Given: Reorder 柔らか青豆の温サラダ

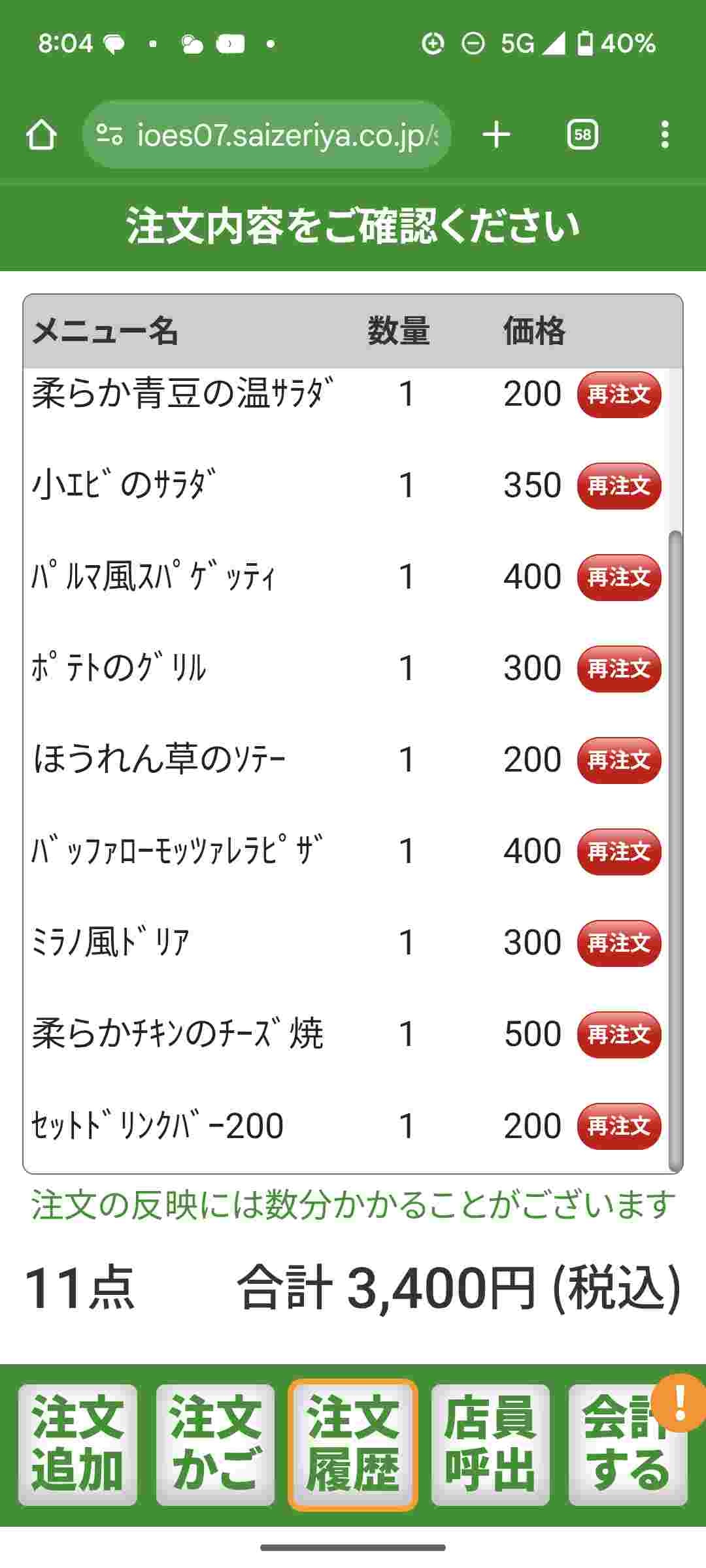Looking at the screenshot, I should [618, 395].
